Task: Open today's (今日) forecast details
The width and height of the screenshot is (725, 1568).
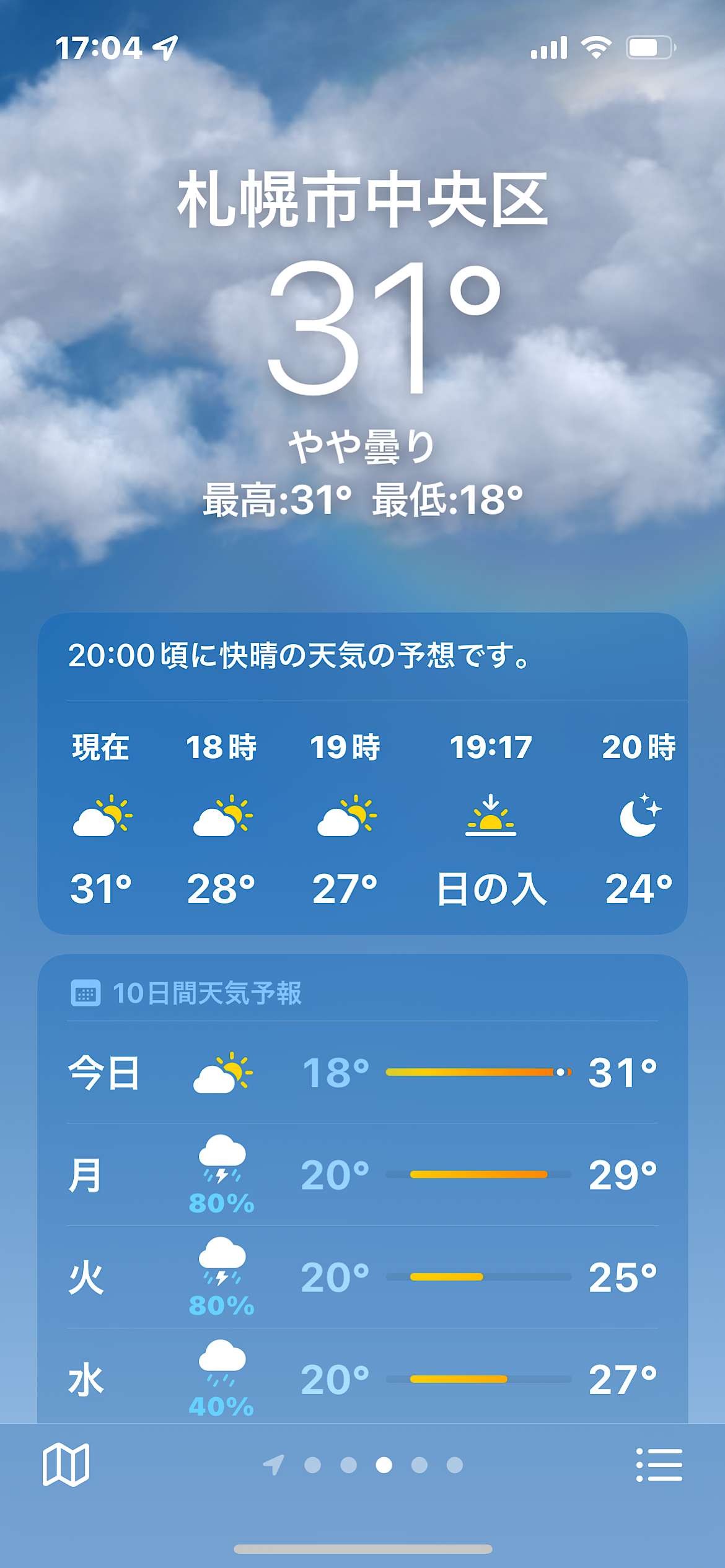Action: 362,1073
